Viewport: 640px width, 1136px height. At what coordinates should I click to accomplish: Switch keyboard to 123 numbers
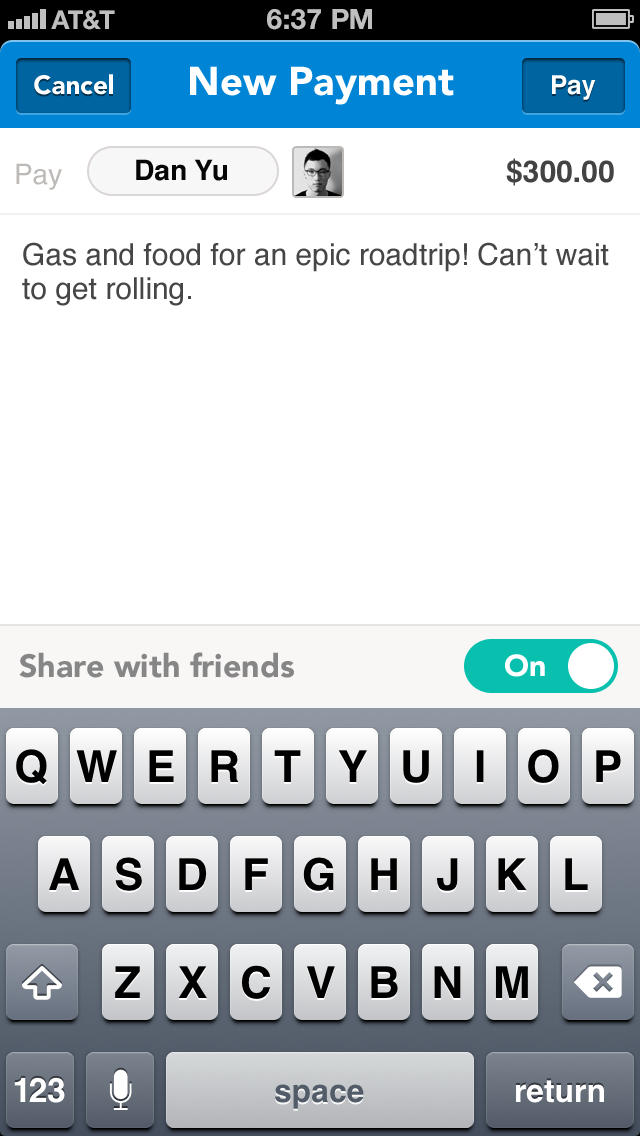40,1090
